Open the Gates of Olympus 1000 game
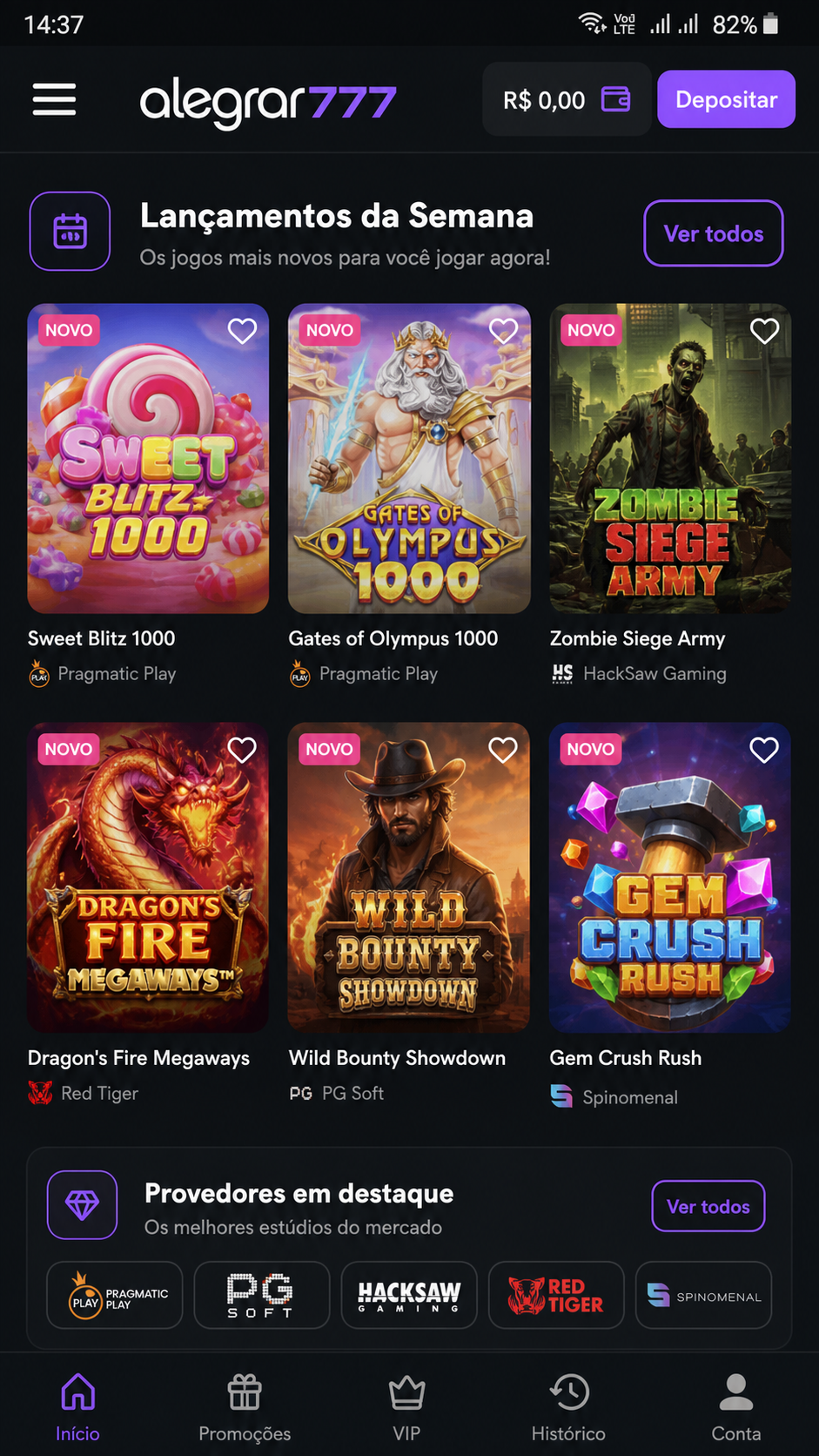This screenshot has height=1456, width=819. [x=409, y=459]
